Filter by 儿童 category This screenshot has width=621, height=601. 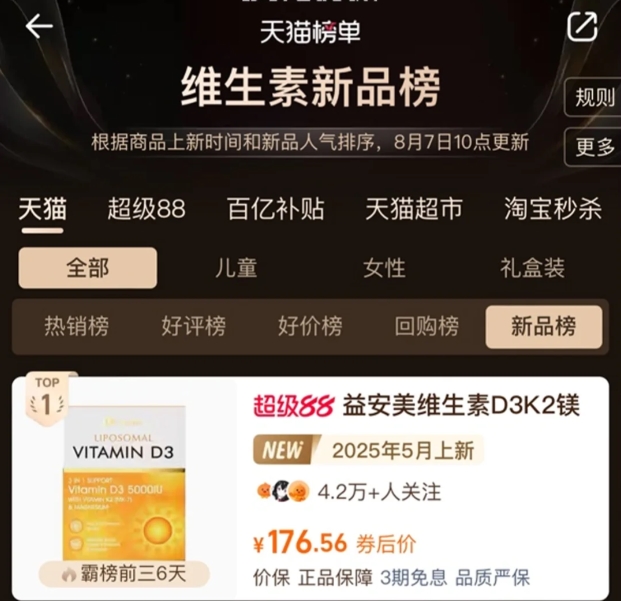(x=236, y=268)
